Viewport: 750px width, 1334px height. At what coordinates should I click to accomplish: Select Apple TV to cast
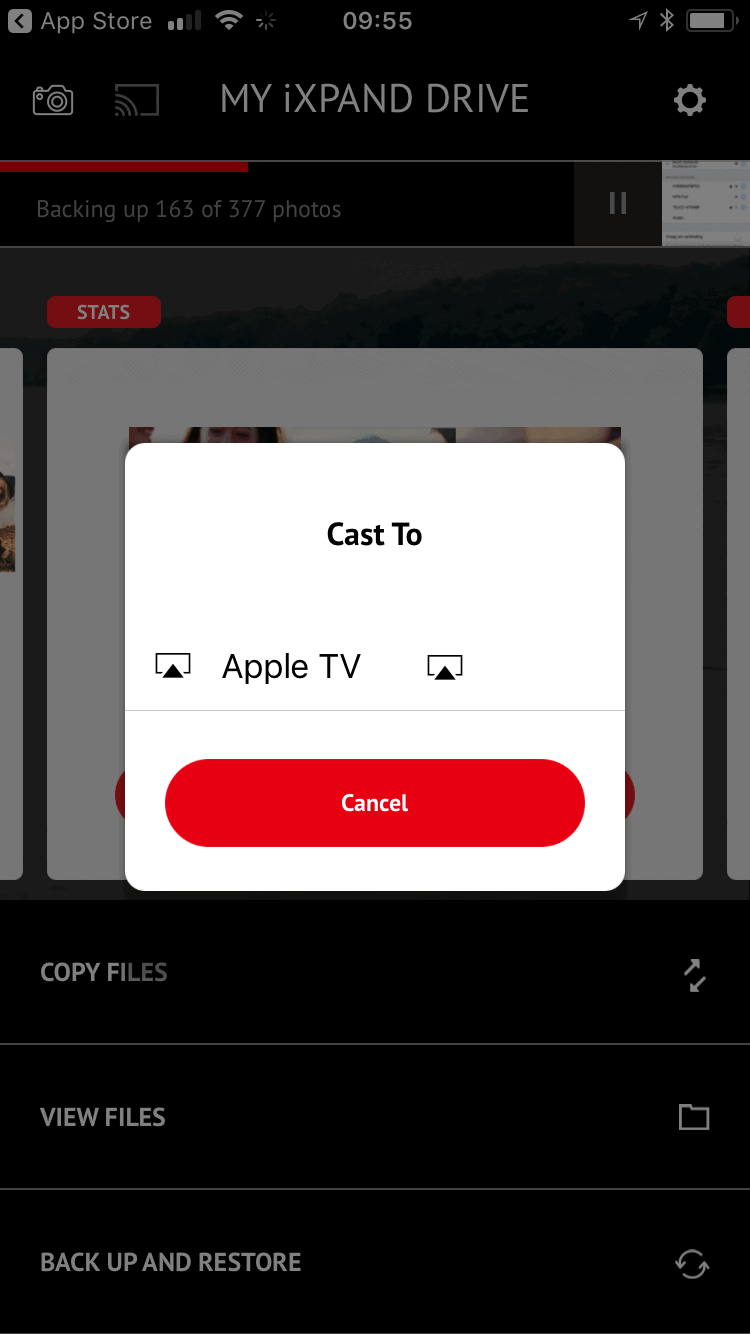click(x=291, y=666)
